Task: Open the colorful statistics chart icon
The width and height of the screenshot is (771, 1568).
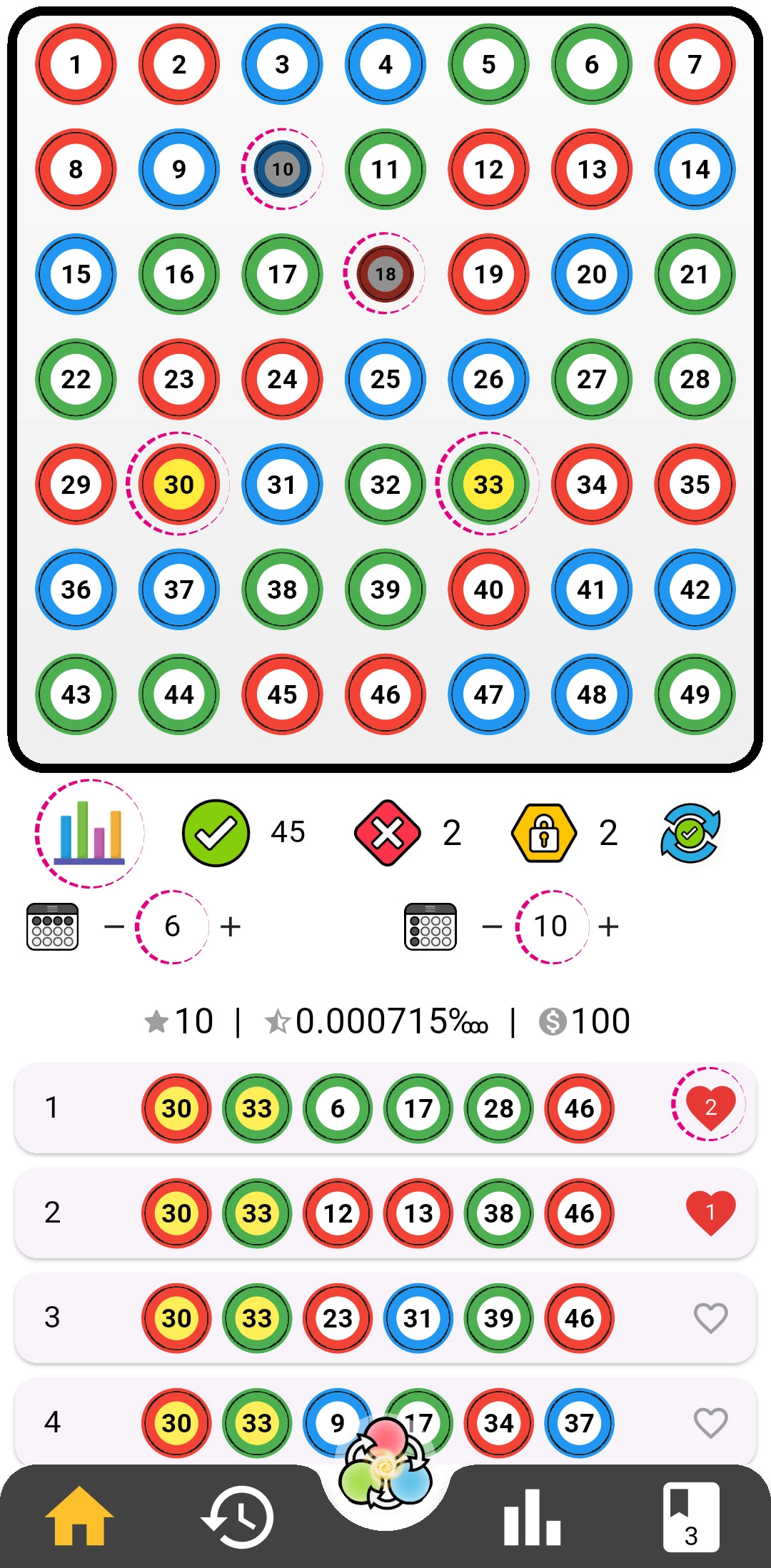Action: coord(90,834)
